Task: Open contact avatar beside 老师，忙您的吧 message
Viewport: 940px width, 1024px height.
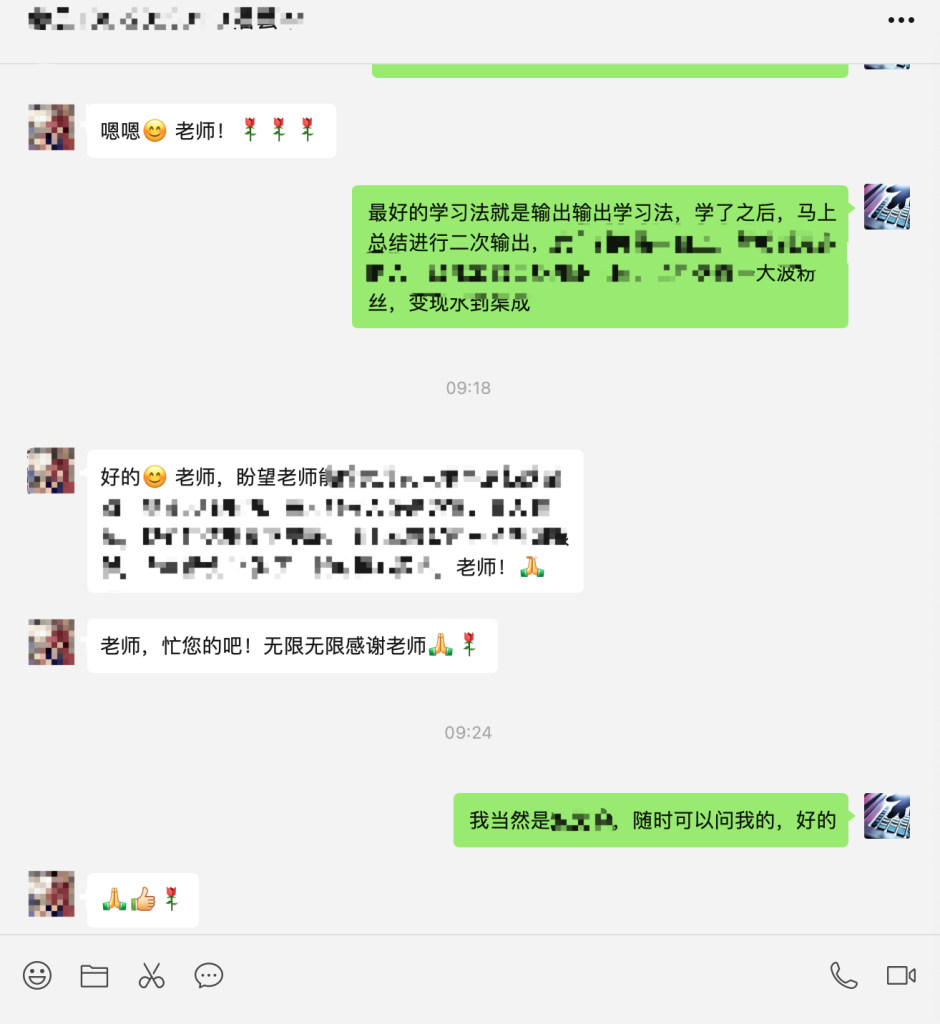Action: (51, 642)
